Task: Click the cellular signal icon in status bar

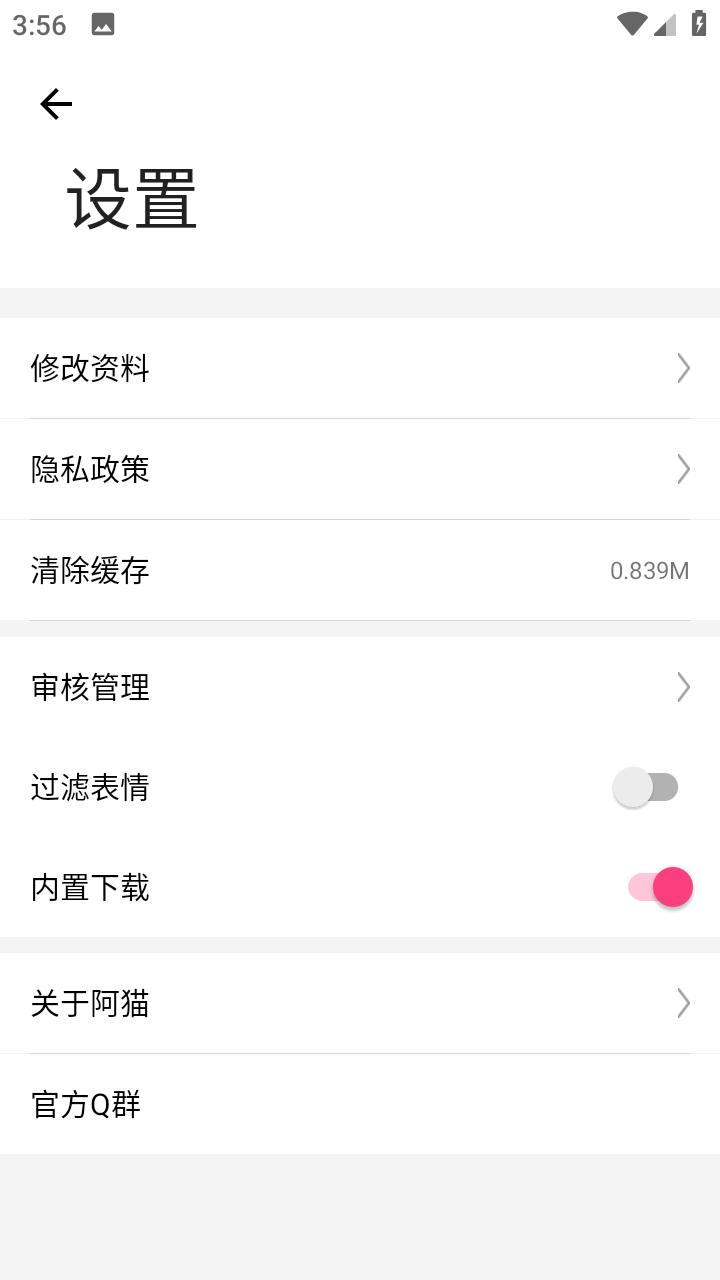Action: click(665, 24)
